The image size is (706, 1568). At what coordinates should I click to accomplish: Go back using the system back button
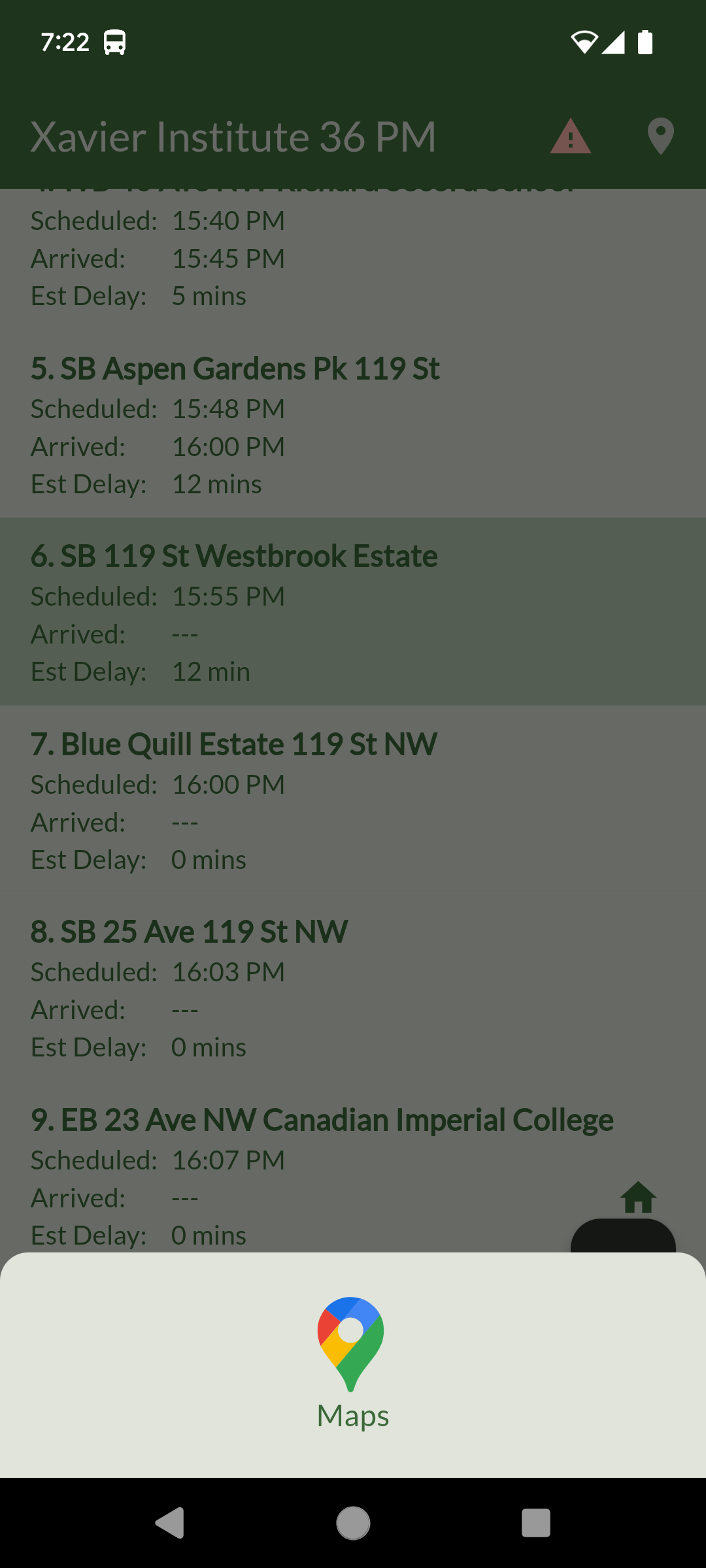click(x=170, y=1524)
